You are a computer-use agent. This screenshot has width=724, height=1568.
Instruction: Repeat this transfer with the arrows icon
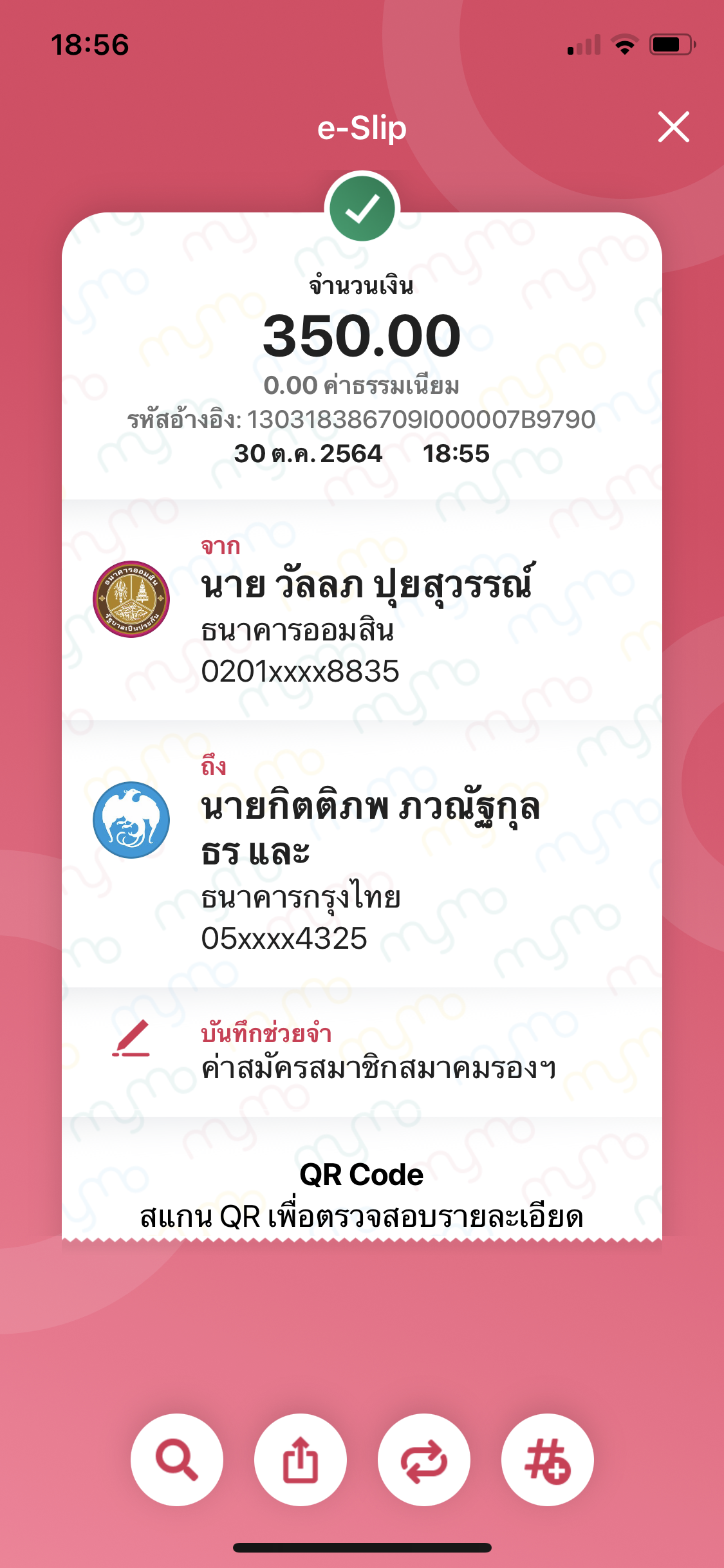[424, 1460]
